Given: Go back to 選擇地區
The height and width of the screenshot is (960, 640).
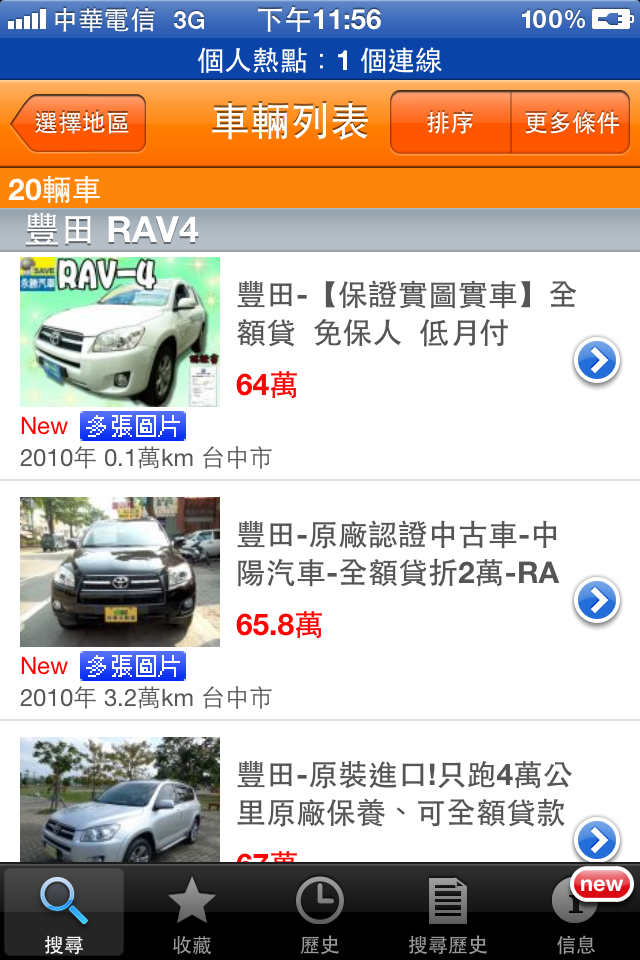Looking at the screenshot, I should click(x=79, y=123).
